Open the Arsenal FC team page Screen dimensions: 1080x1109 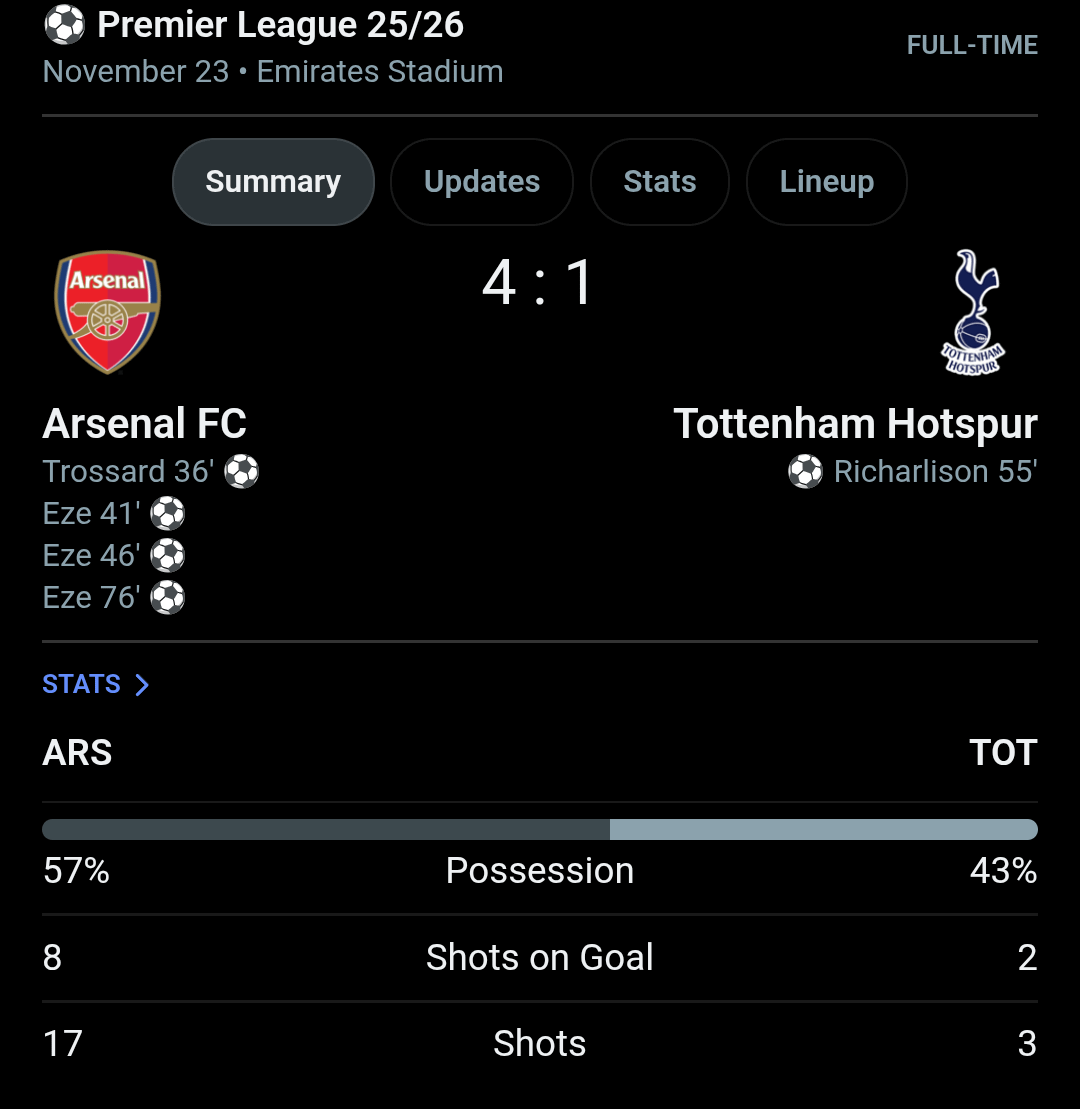pyautogui.click(x=144, y=423)
